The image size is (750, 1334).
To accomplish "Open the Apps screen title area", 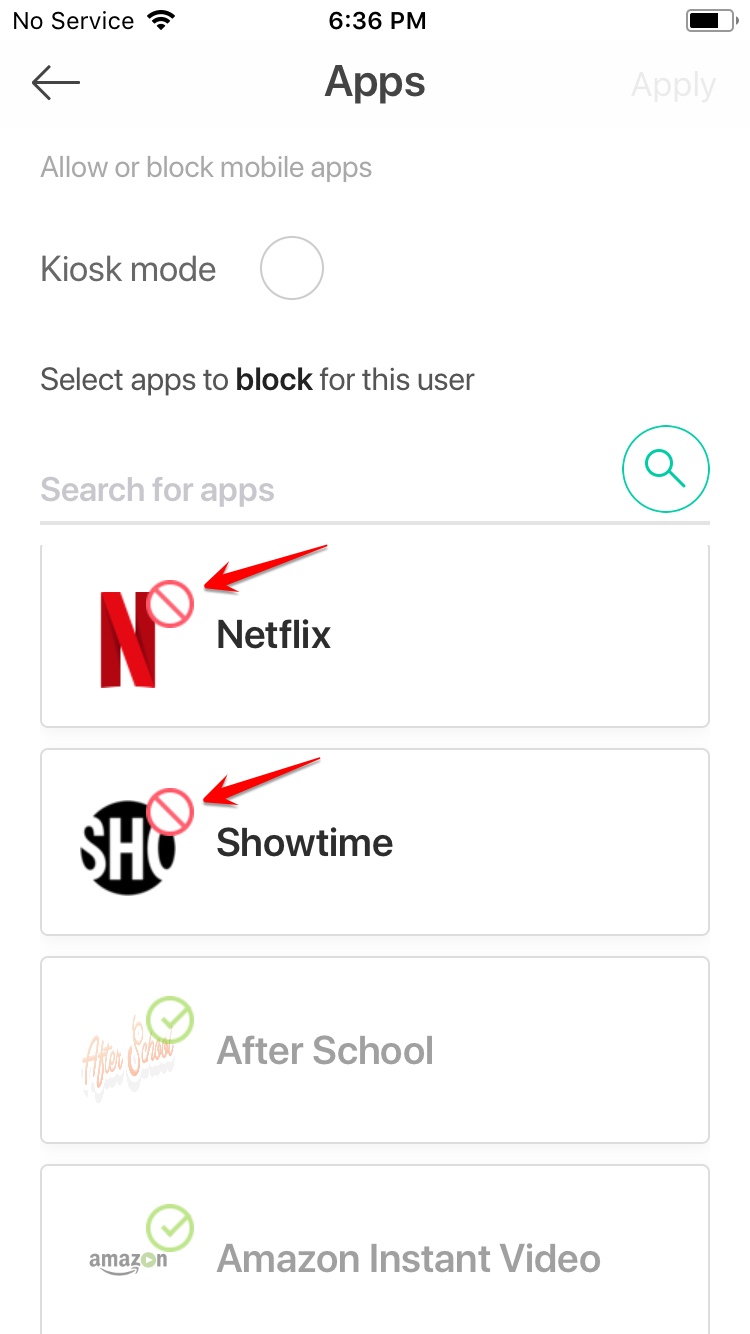I will 374,82.
